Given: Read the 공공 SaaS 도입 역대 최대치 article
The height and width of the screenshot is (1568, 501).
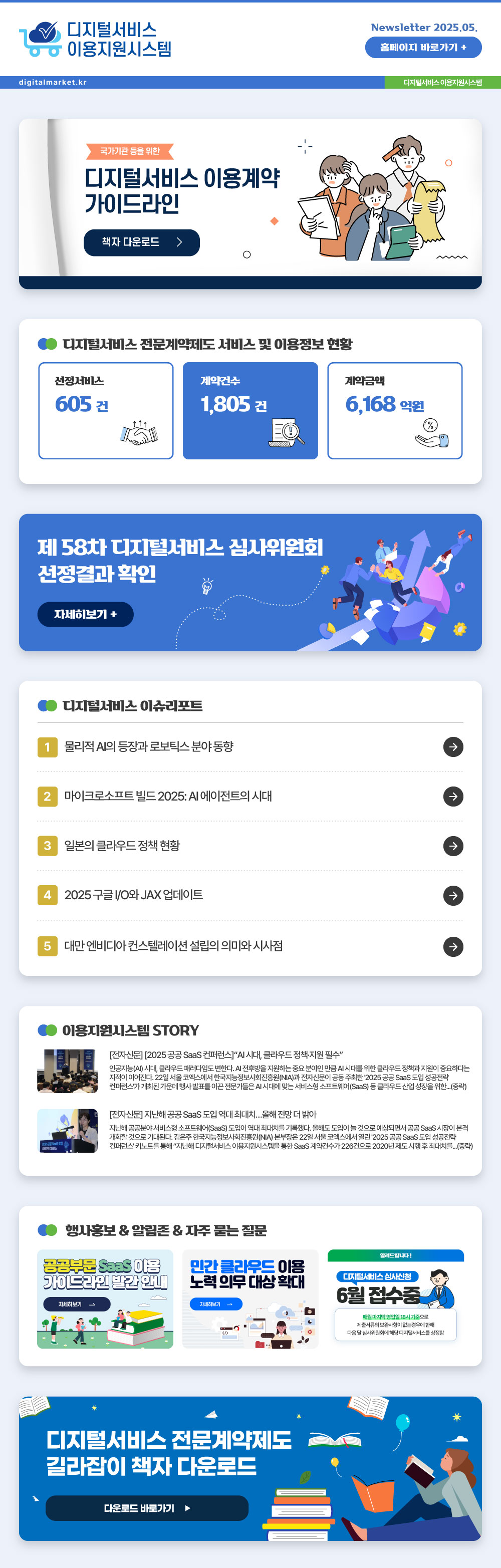Looking at the screenshot, I should coord(212,1114).
